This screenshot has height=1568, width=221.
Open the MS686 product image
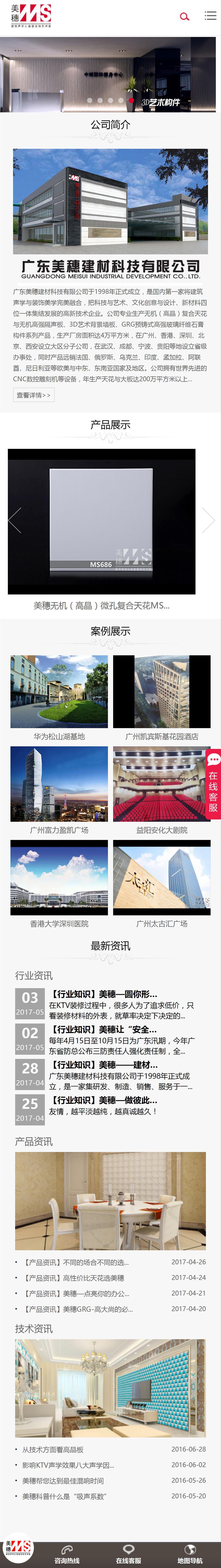click(101, 521)
